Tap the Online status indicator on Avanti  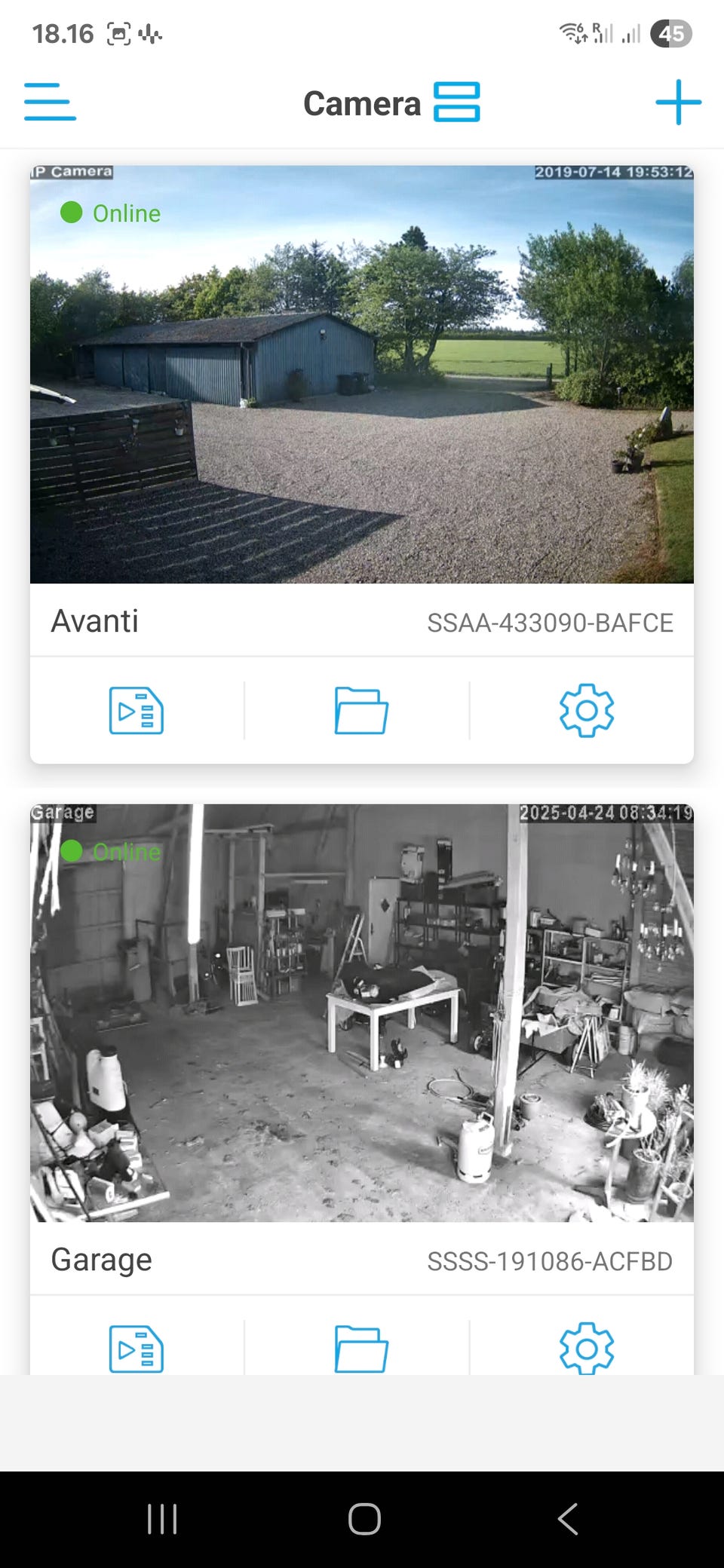[110, 213]
